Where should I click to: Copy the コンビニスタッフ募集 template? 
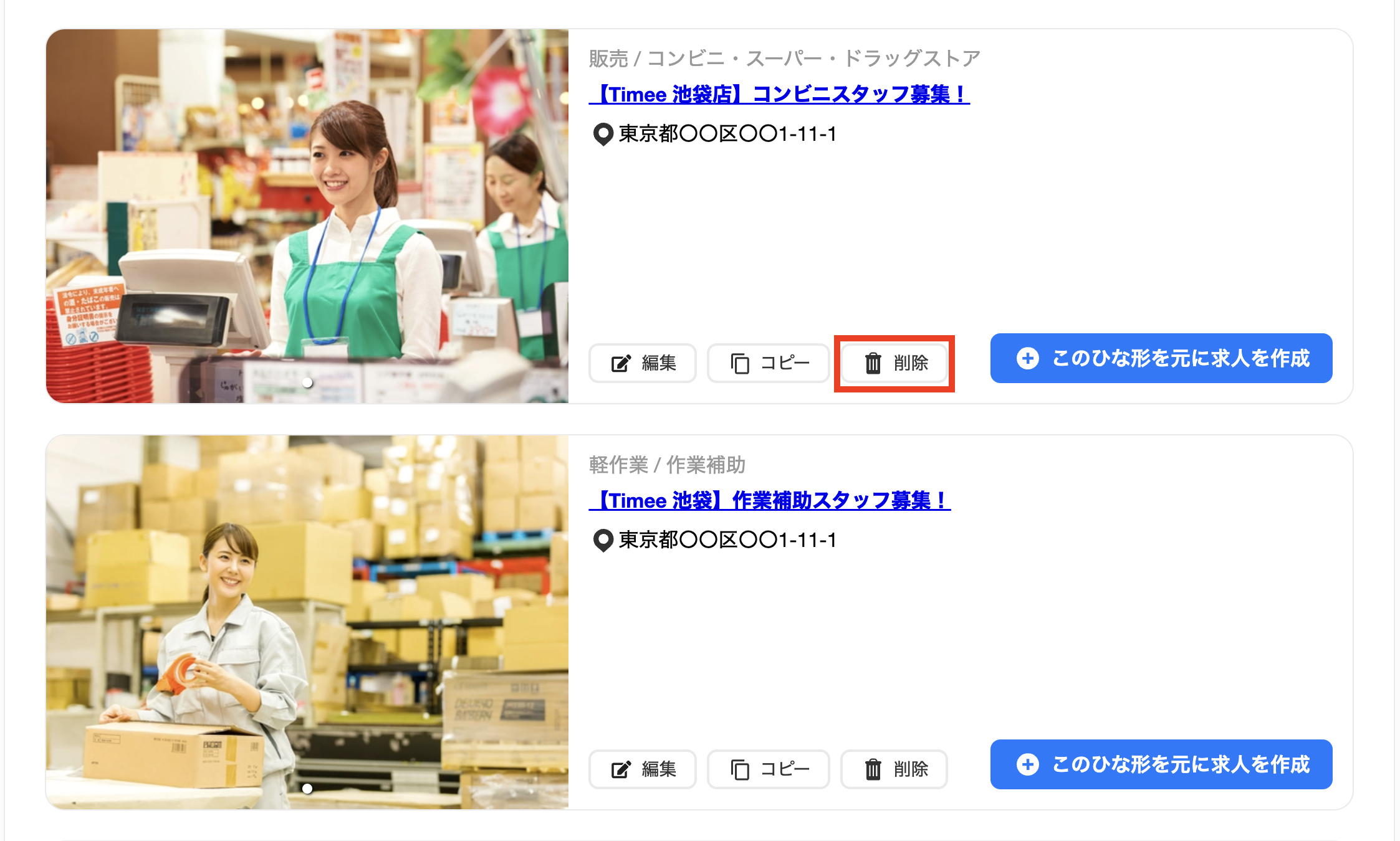(x=769, y=363)
